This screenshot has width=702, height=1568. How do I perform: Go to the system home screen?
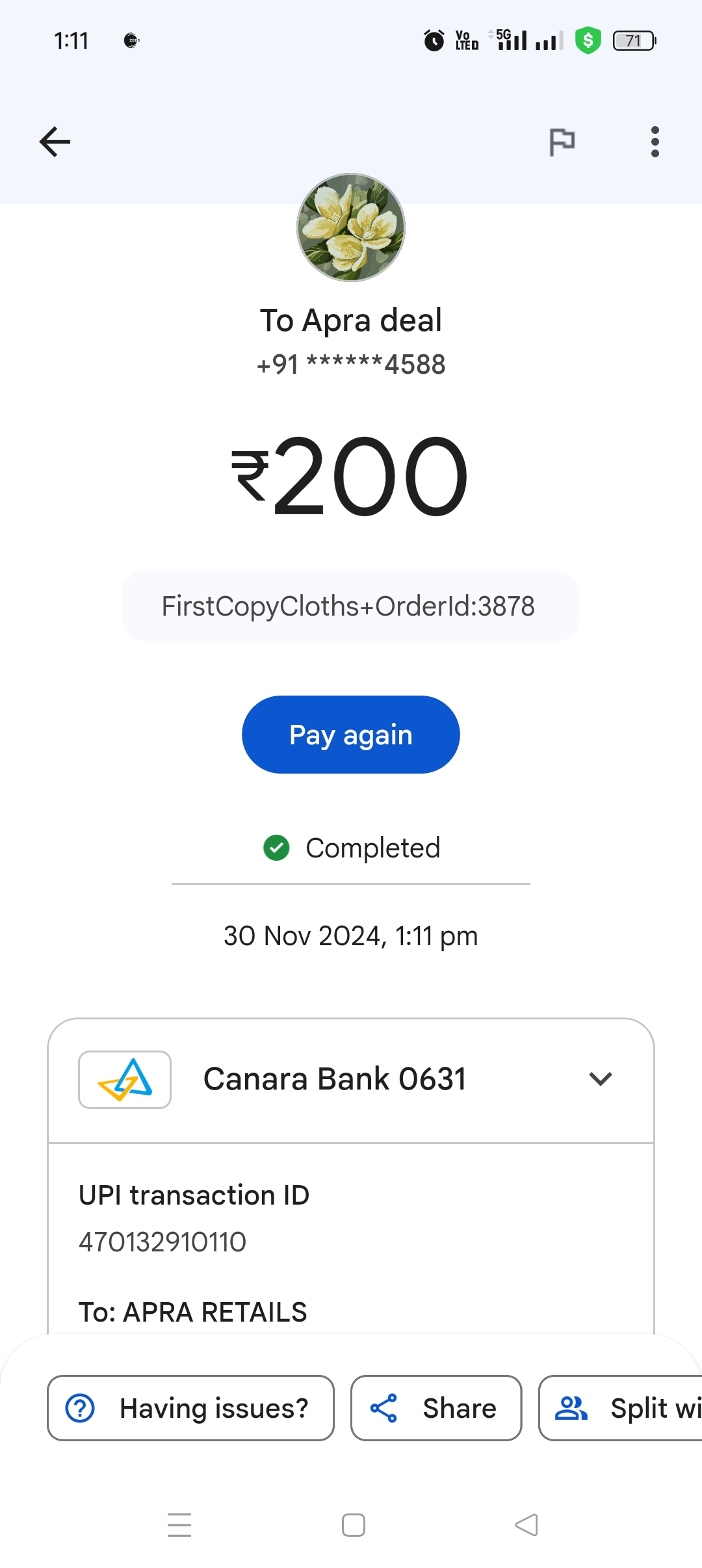point(354,1525)
